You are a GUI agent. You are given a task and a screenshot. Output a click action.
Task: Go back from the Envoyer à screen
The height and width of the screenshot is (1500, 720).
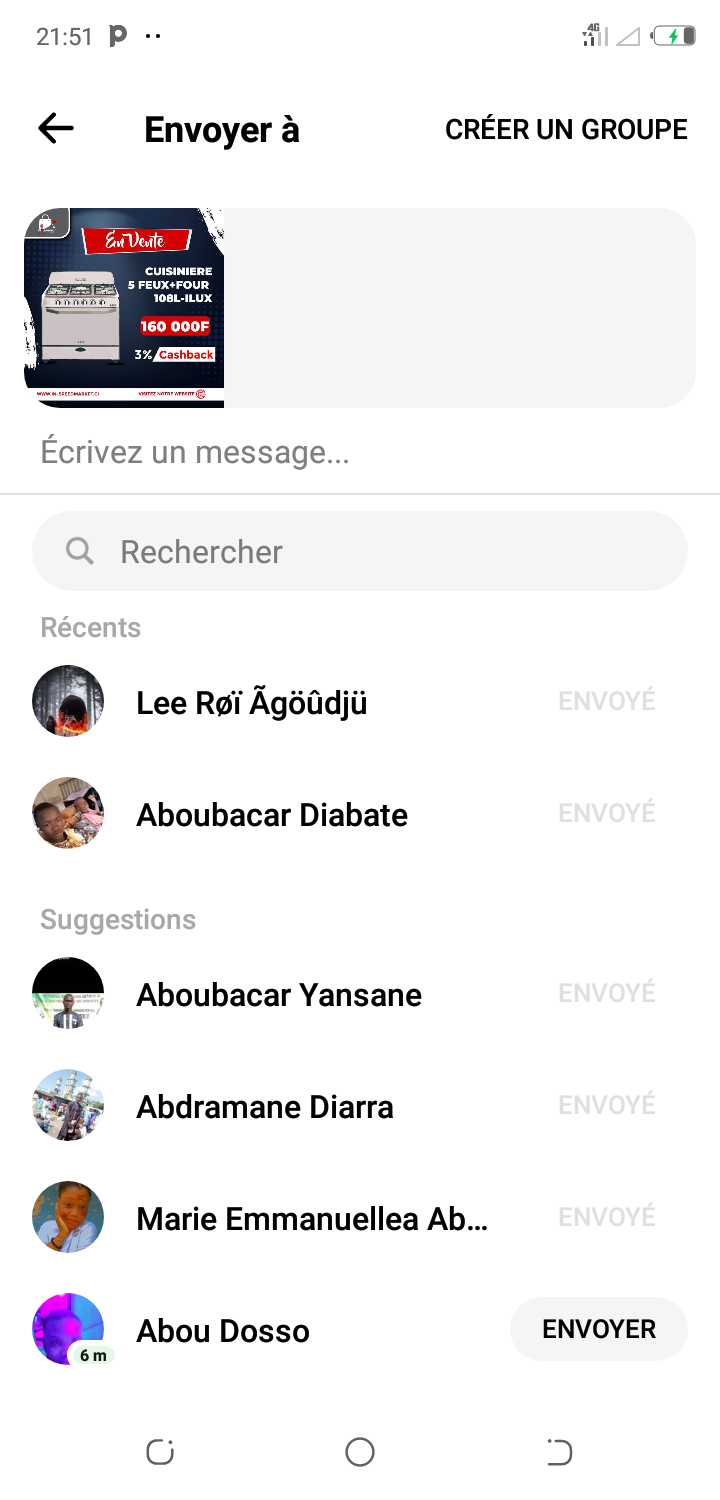point(56,128)
